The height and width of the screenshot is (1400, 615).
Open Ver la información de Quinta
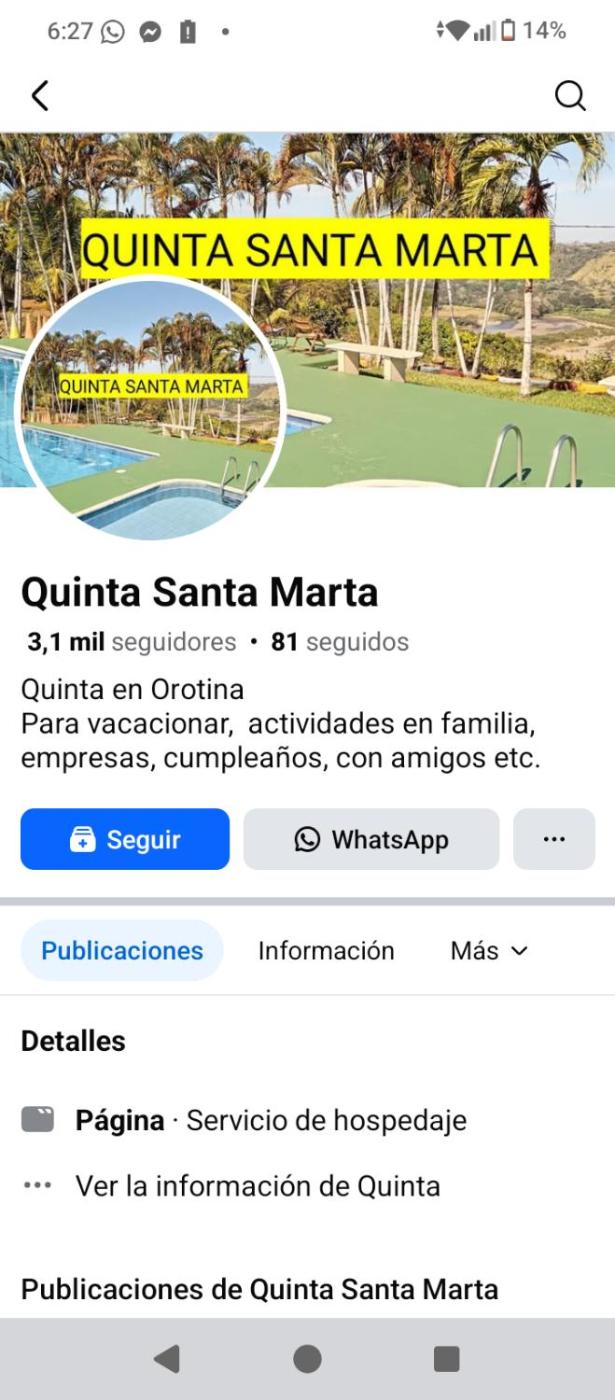click(x=257, y=1186)
